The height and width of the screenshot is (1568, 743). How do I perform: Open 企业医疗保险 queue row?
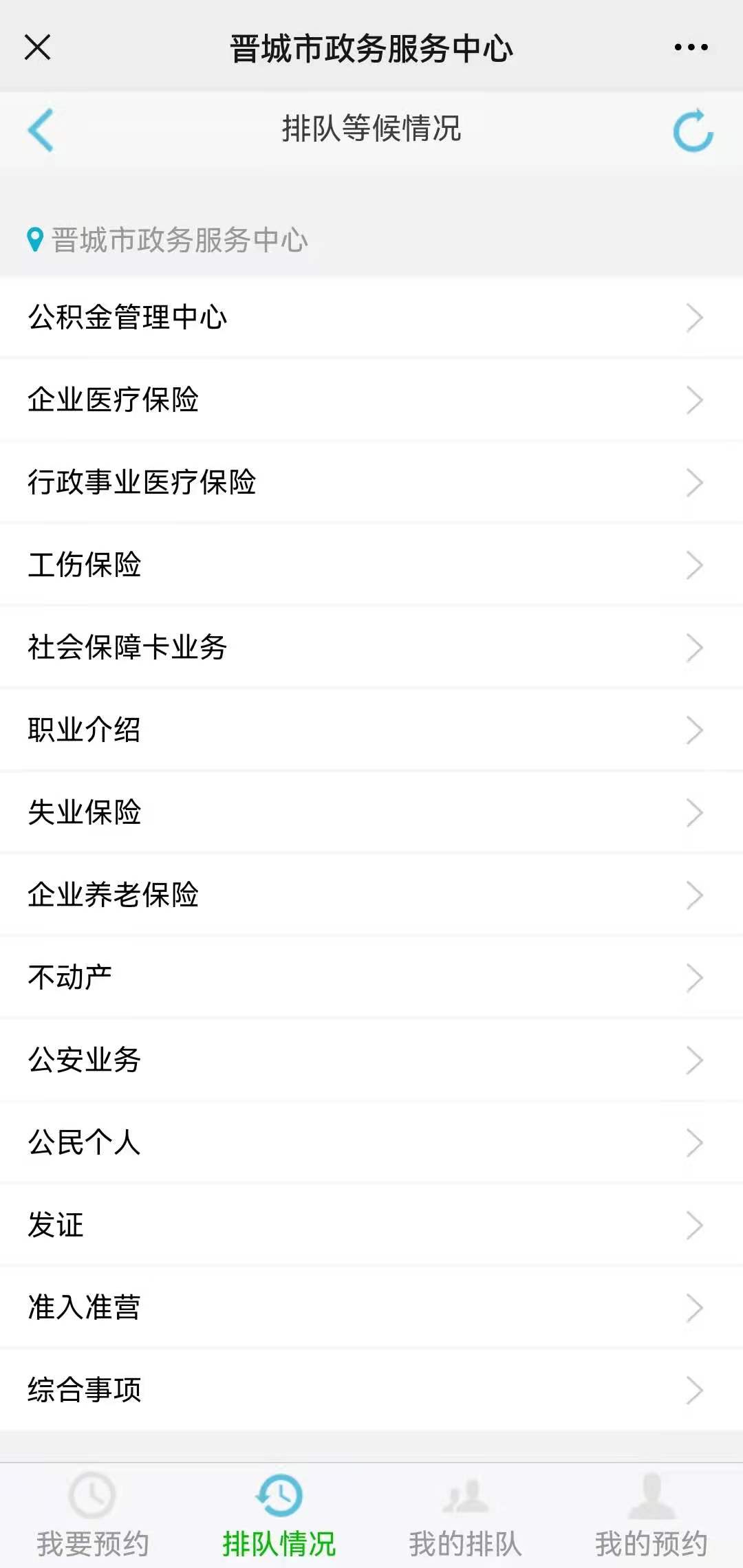(371, 400)
